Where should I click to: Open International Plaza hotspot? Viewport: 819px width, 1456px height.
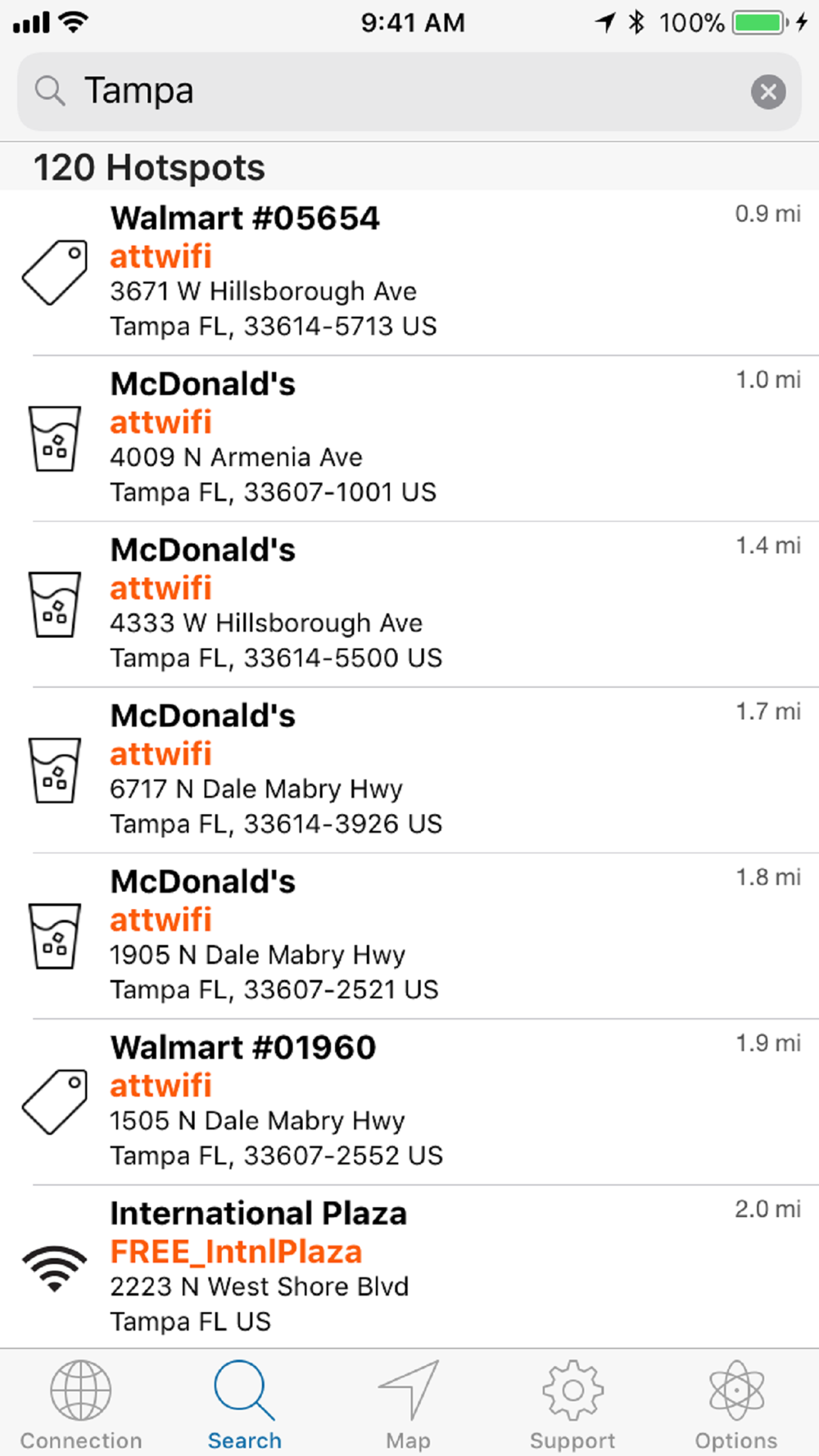click(409, 1267)
